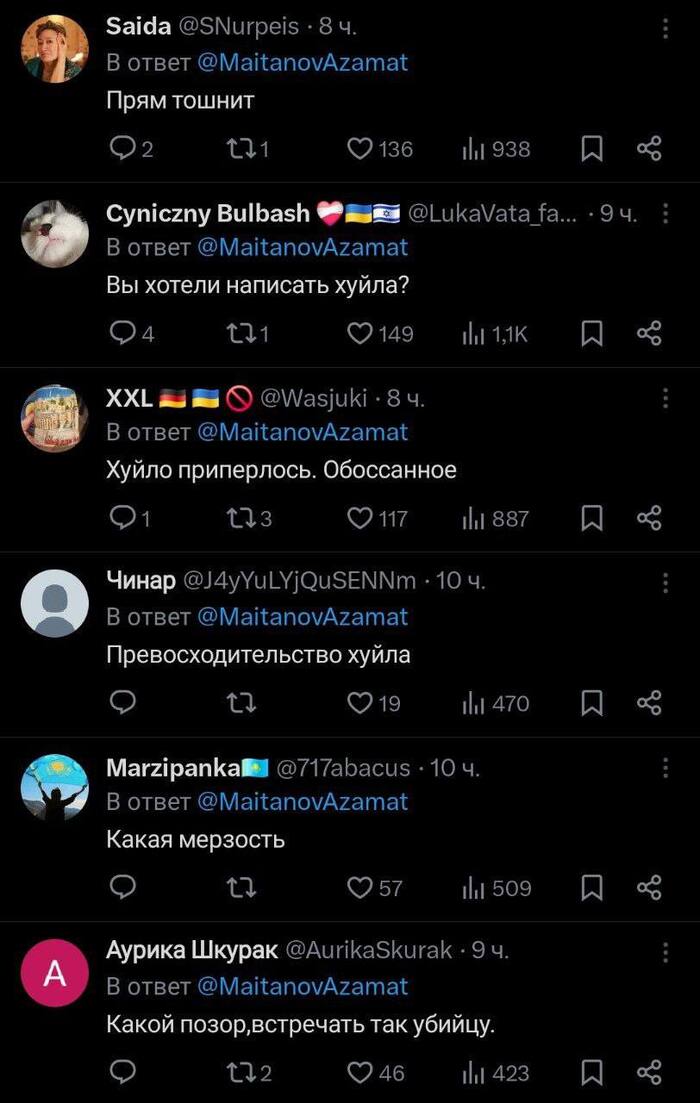Open the overflow menu on Saida's reply
700x1103 pixels.
665,29
